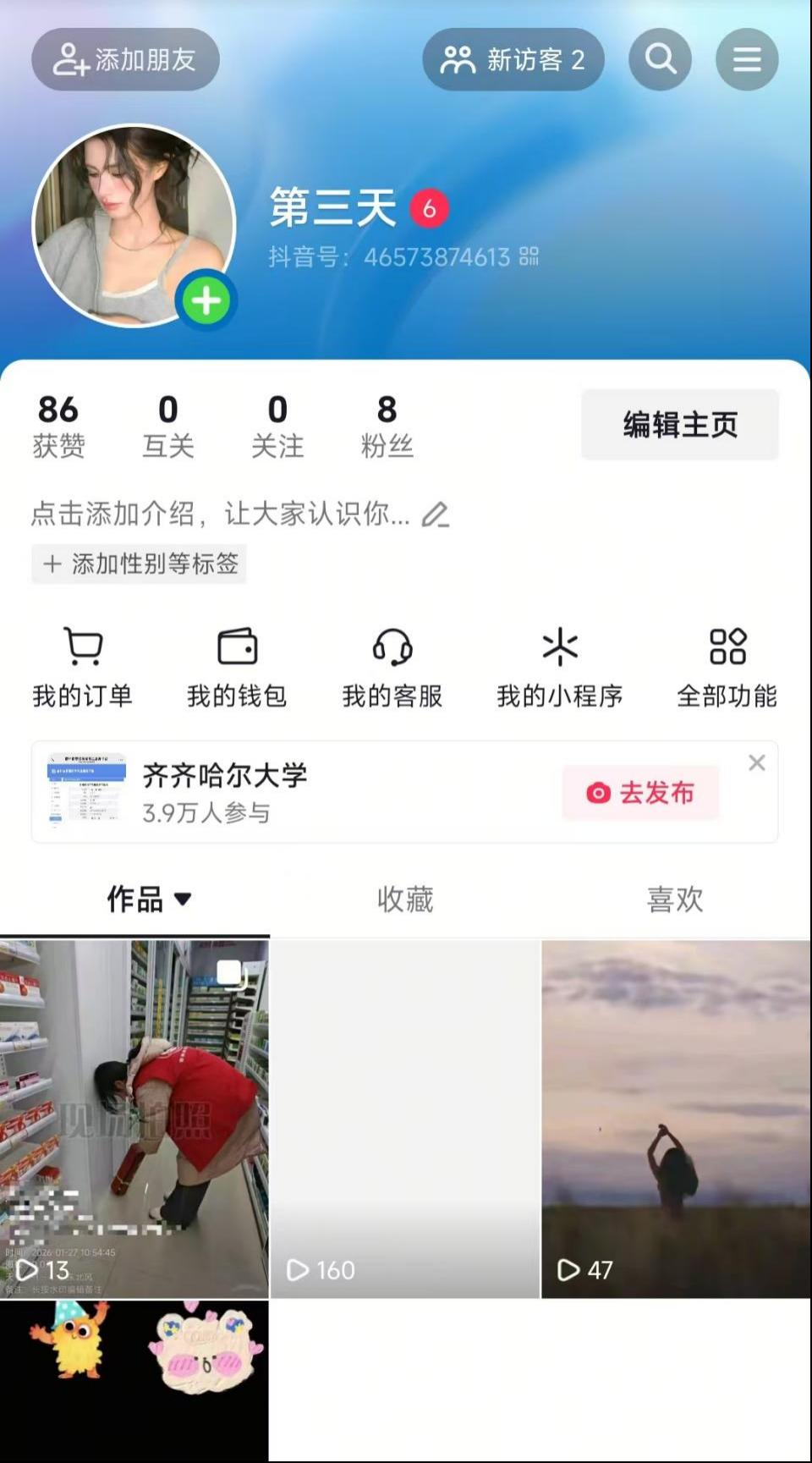
Task: Open 我的钱包
Action: coord(237,668)
